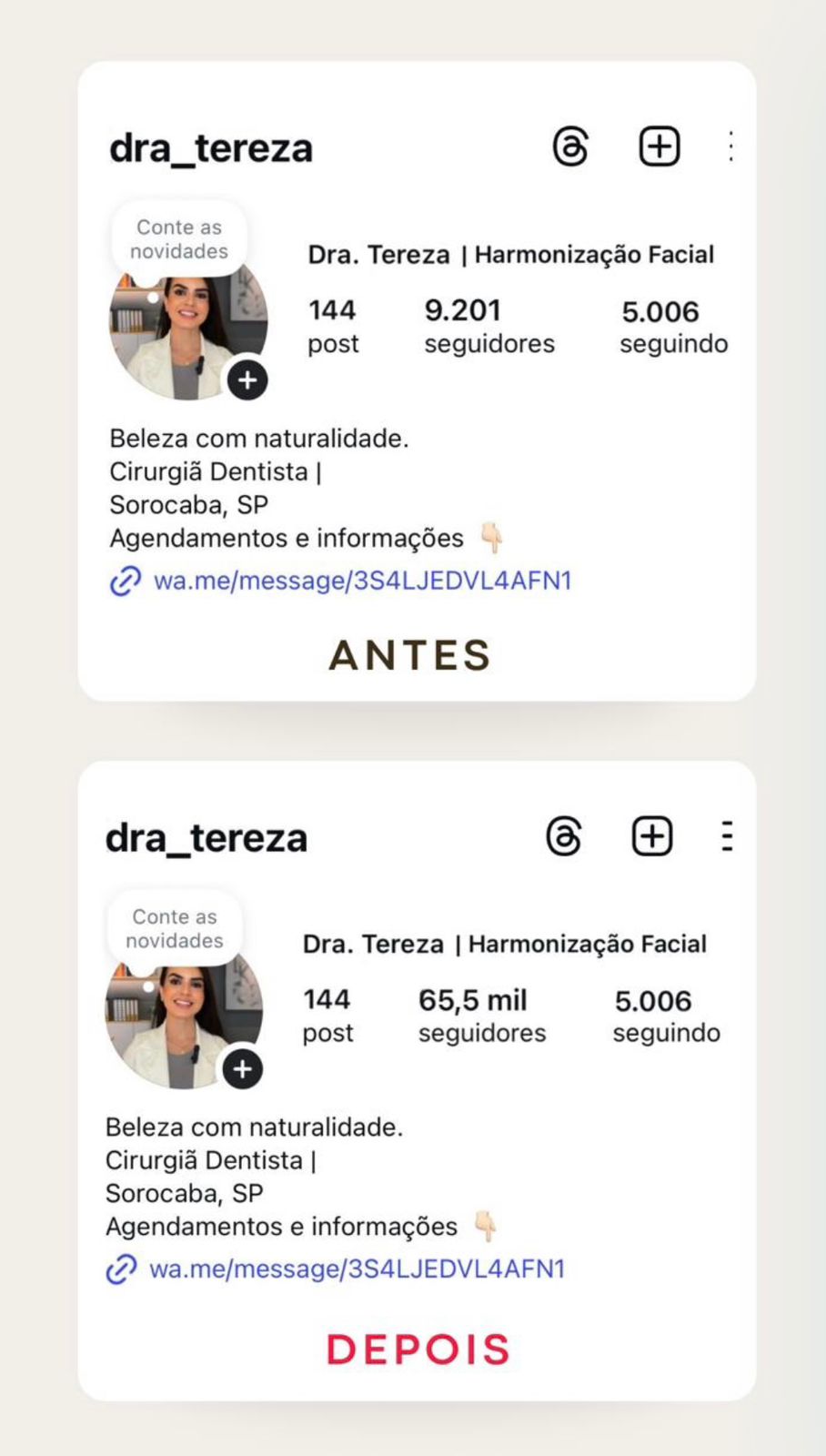Open the three-dot options menu in DEPOIS profile
The height and width of the screenshot is (1456, 826).
[726, 835]
